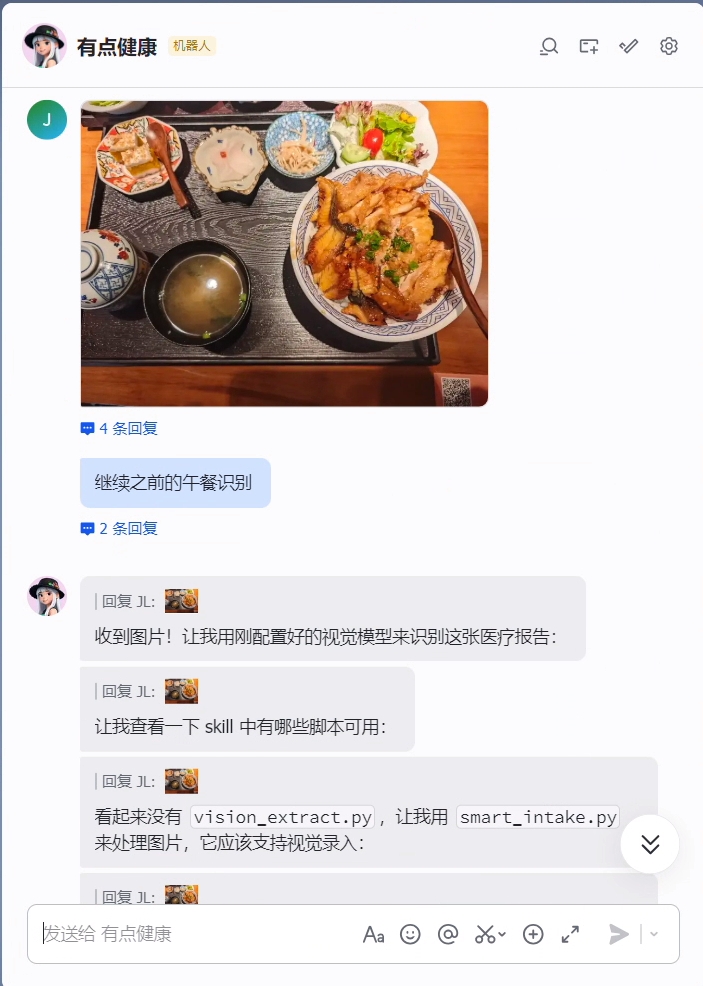Screen dimensions: 703x986
Task: Open send options dropdown arrow
Action: coord(654,934)
